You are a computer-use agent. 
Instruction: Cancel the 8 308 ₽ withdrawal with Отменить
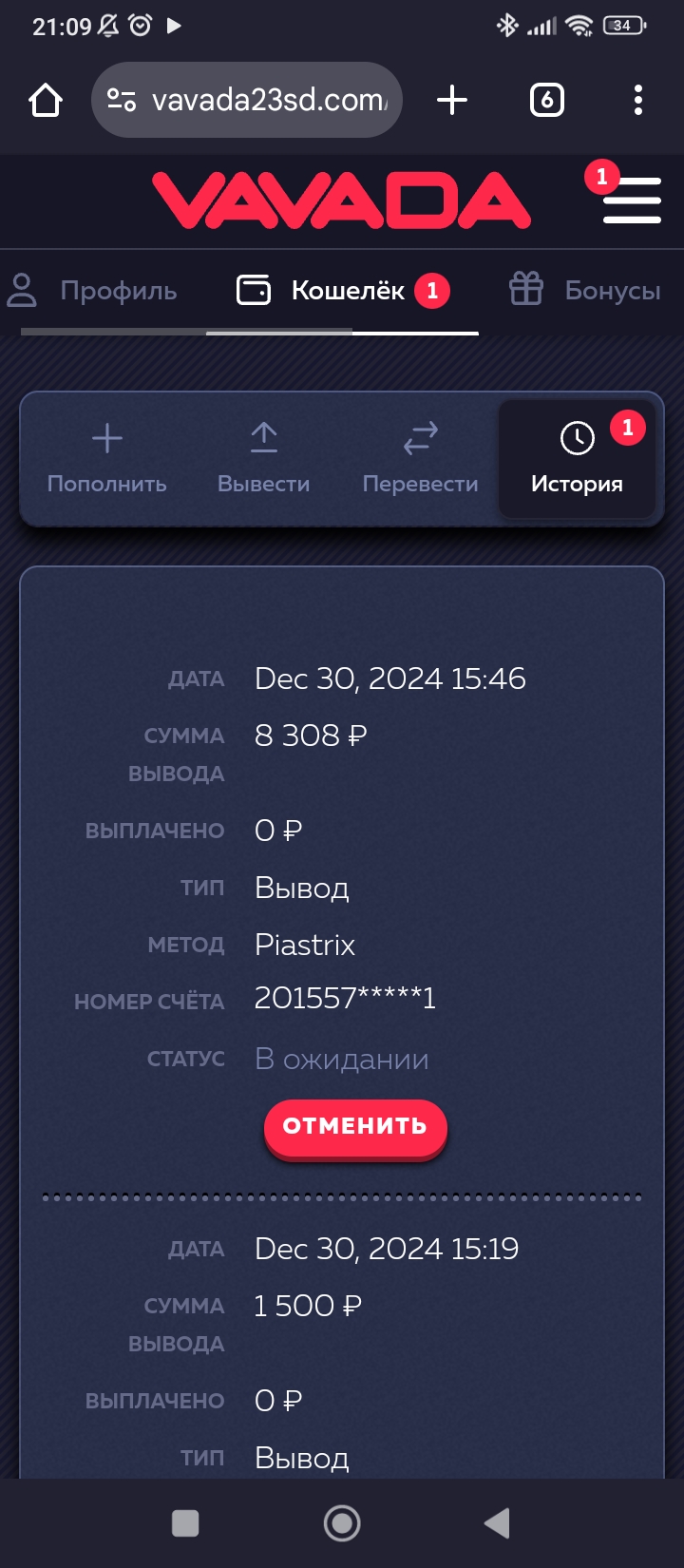(x=355, y=1127)
